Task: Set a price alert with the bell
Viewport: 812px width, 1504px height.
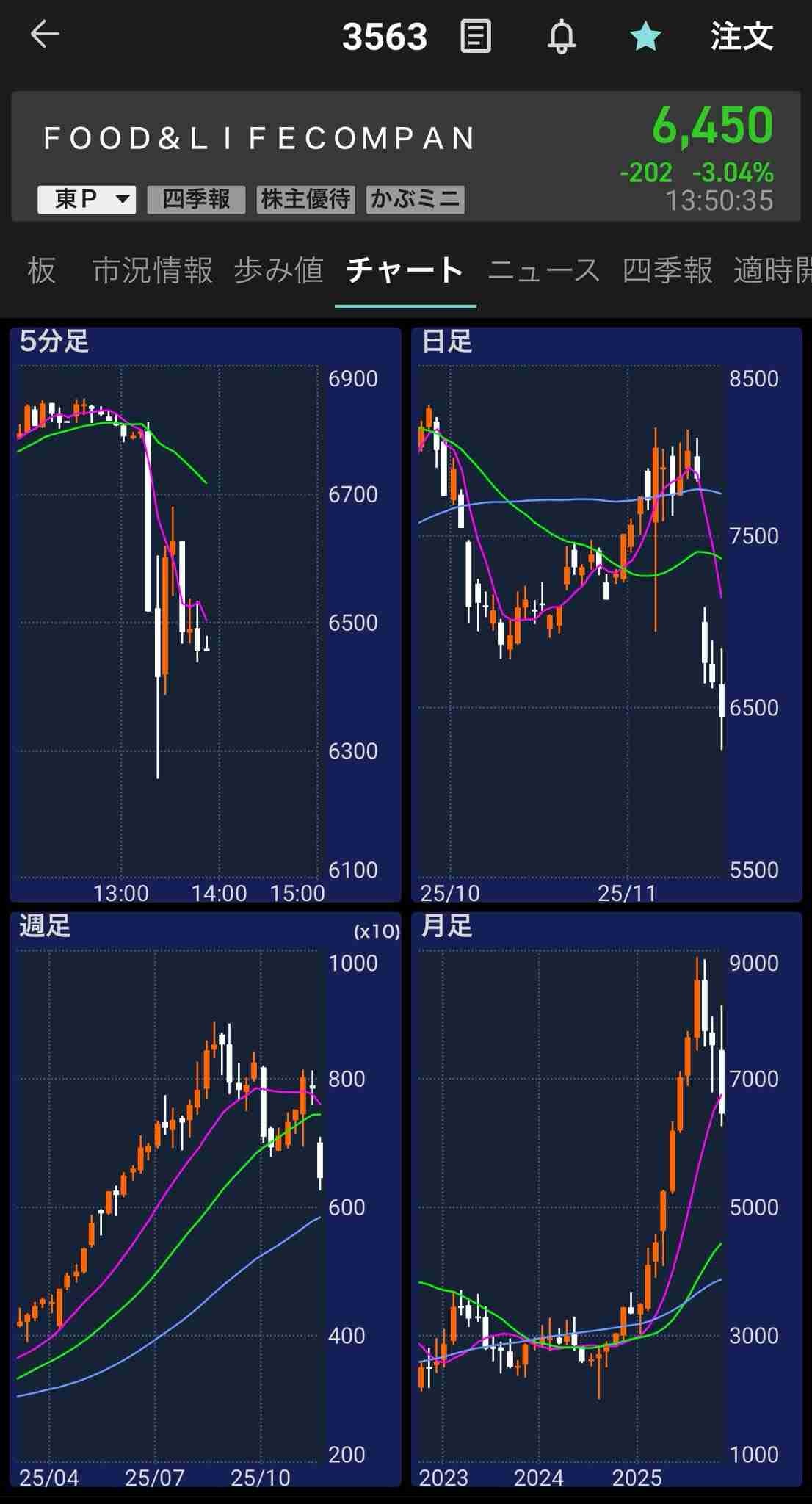Action: (562, 36)
